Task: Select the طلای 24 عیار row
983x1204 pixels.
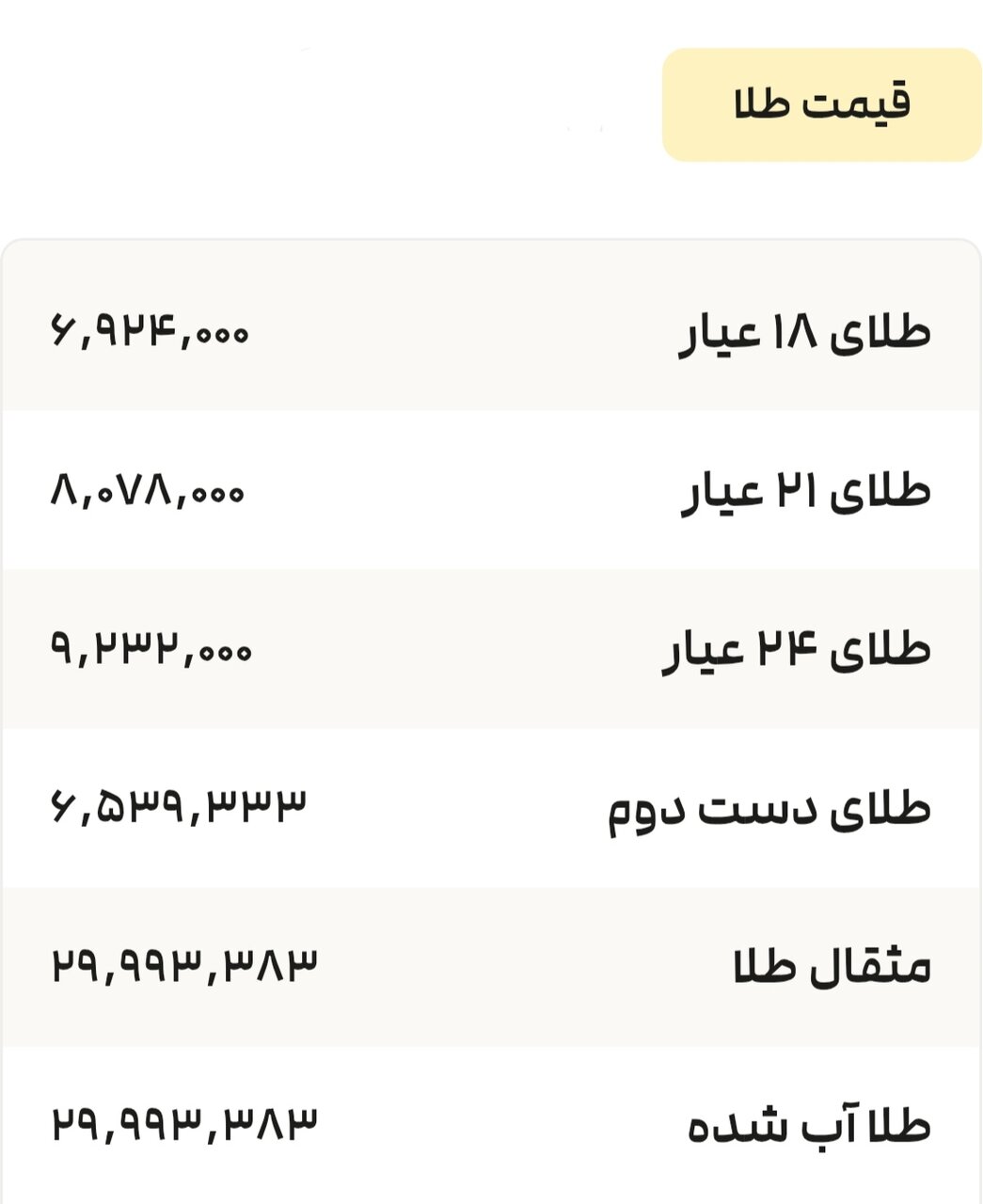Action: pyautogui.click(x=489, y=649)
